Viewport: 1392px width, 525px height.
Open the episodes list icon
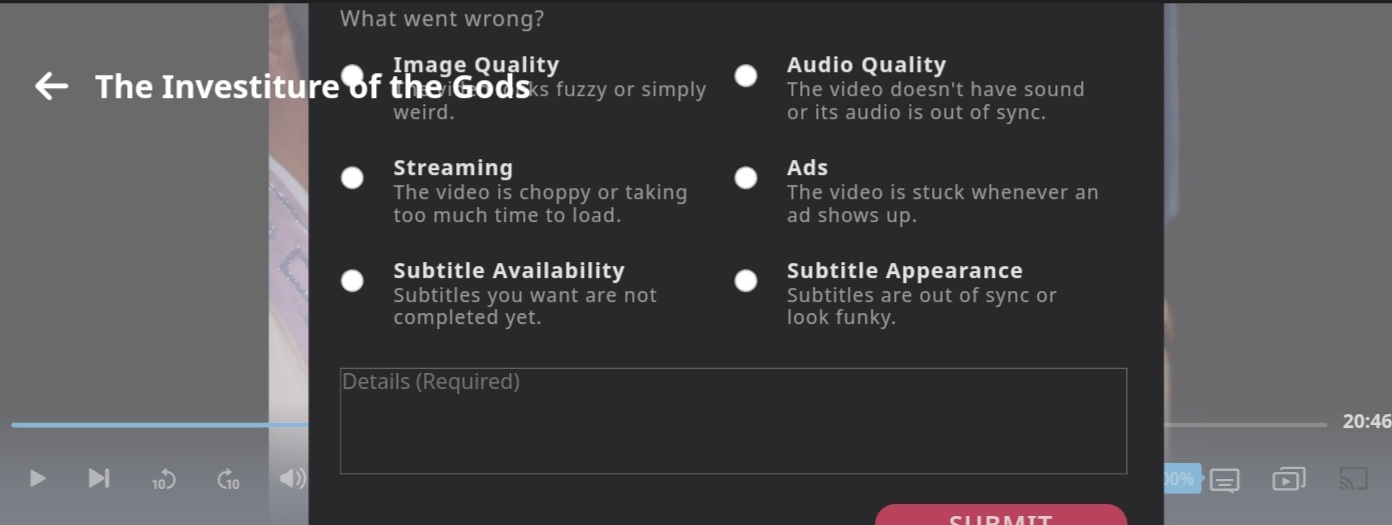point(1288,480)
